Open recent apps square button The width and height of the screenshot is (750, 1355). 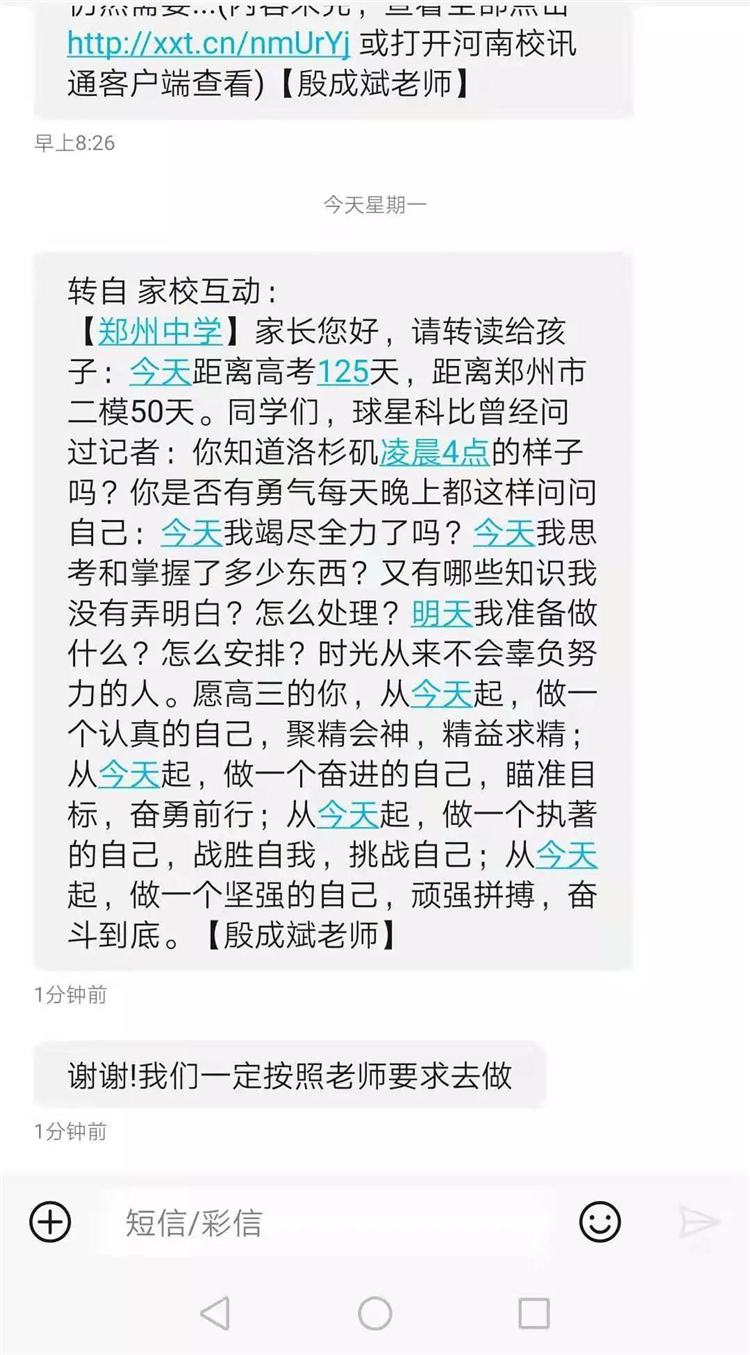534,1313
